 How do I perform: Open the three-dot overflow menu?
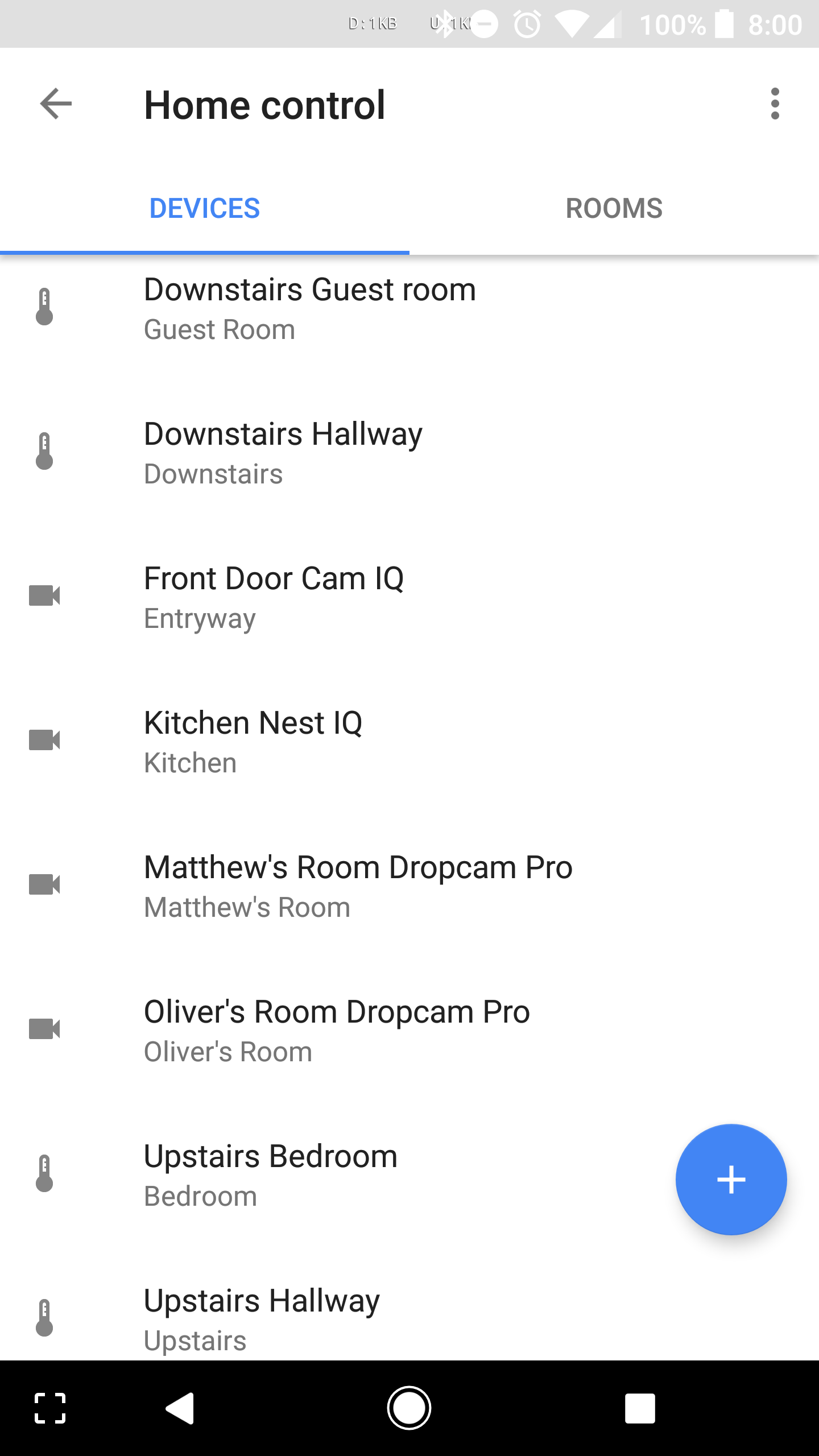pos(775,104)
